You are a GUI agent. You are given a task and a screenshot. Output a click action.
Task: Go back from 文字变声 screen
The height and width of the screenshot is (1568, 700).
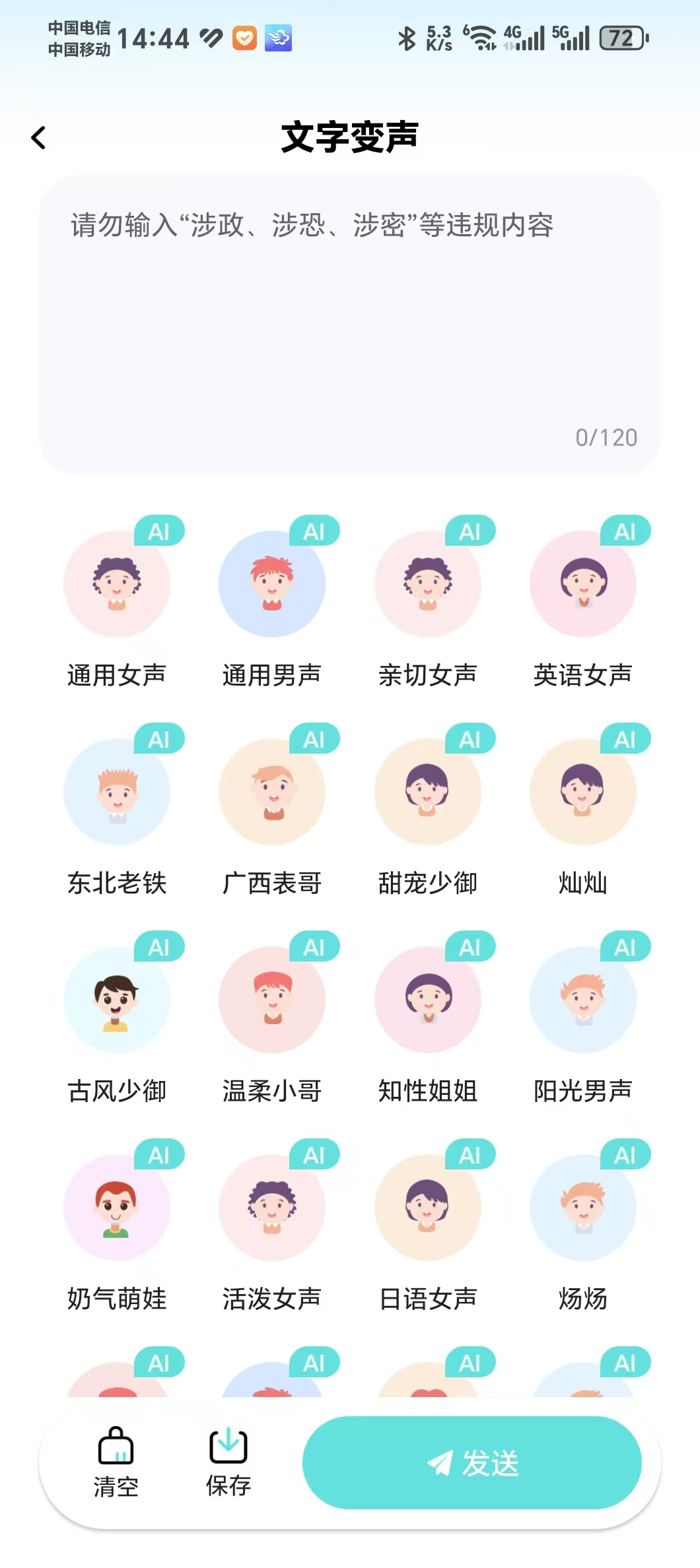(39, 138)
